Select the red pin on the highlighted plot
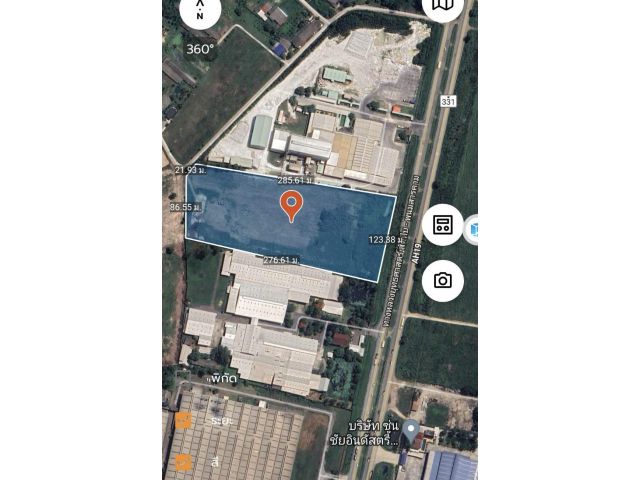The width and height of the screenshot is (640, 480). pyautogui.click(x=291, y=205)
